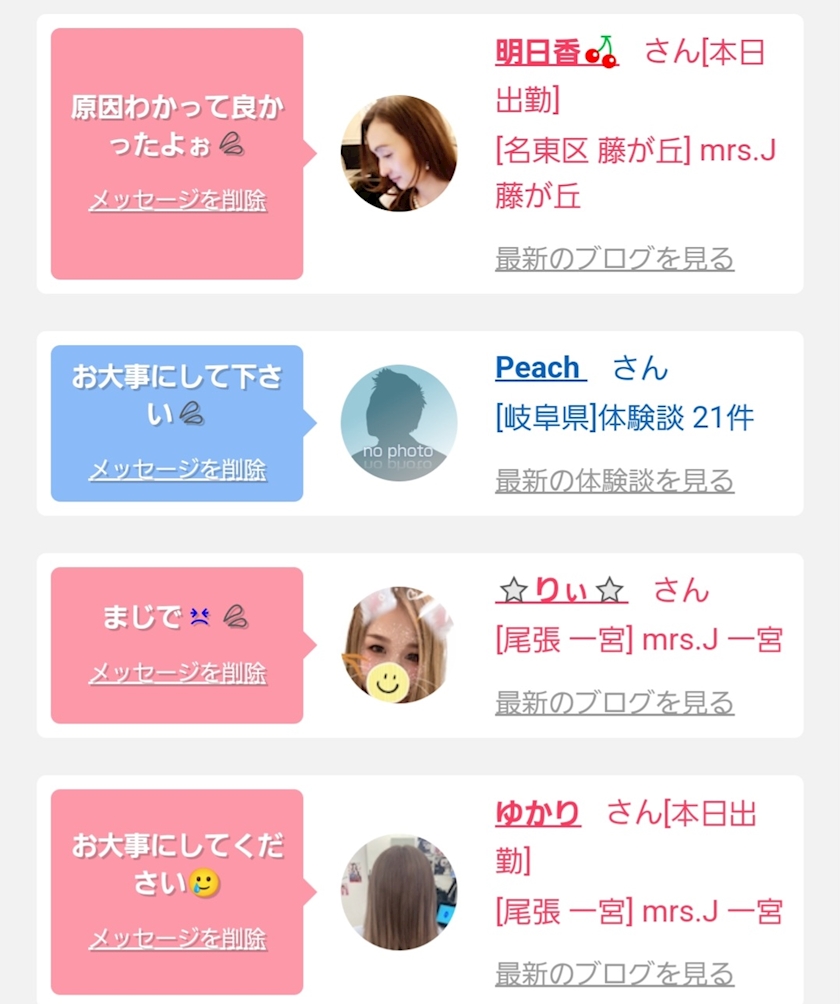View ゆかり's latest blog
840x1004 pixels.
(x=614, y=973)
